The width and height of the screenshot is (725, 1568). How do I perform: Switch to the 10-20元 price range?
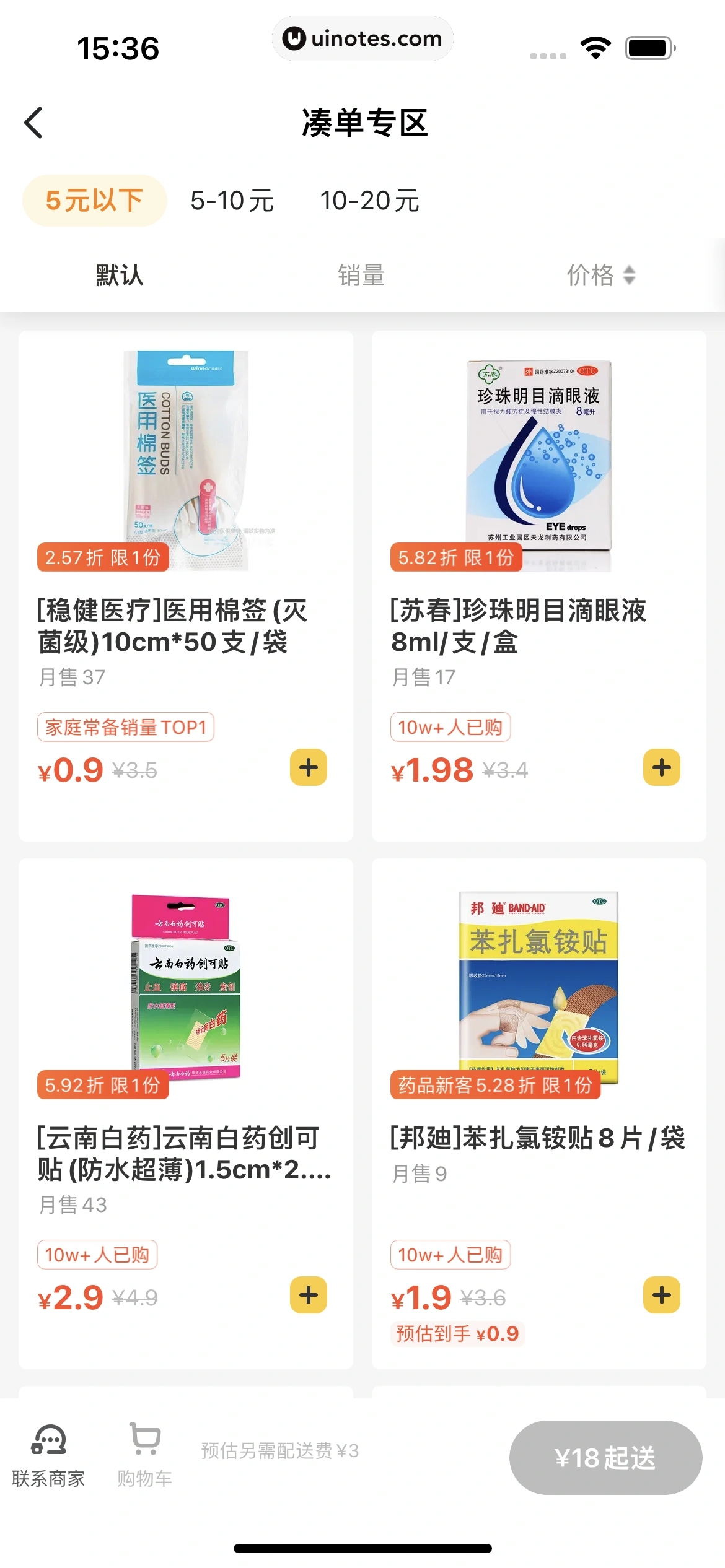click(x=369, y=201)
